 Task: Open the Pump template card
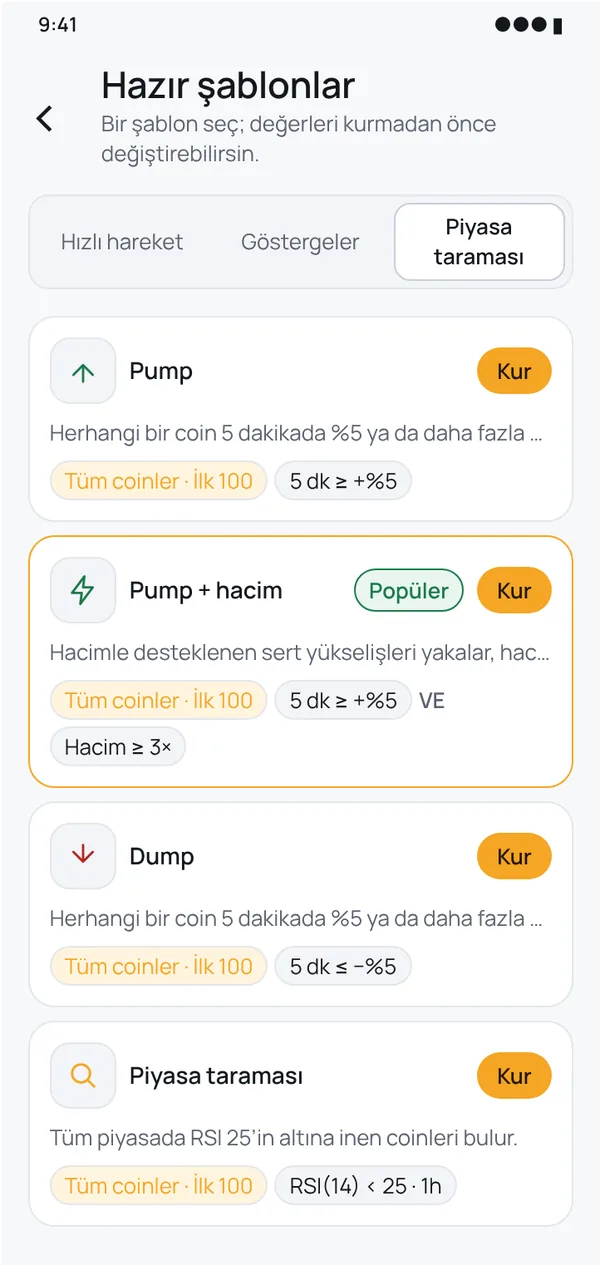point(301,419)
